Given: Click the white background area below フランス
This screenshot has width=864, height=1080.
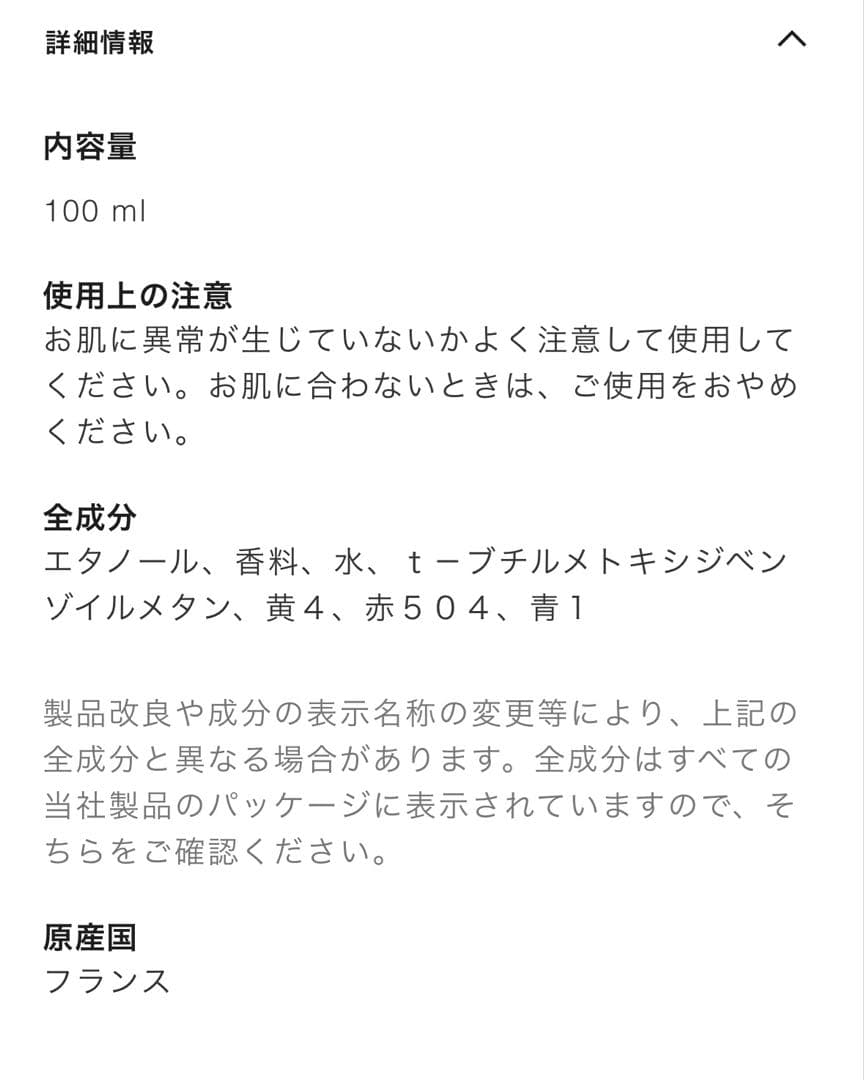Looking at the screenshot, I should [x=430, y=1040].
